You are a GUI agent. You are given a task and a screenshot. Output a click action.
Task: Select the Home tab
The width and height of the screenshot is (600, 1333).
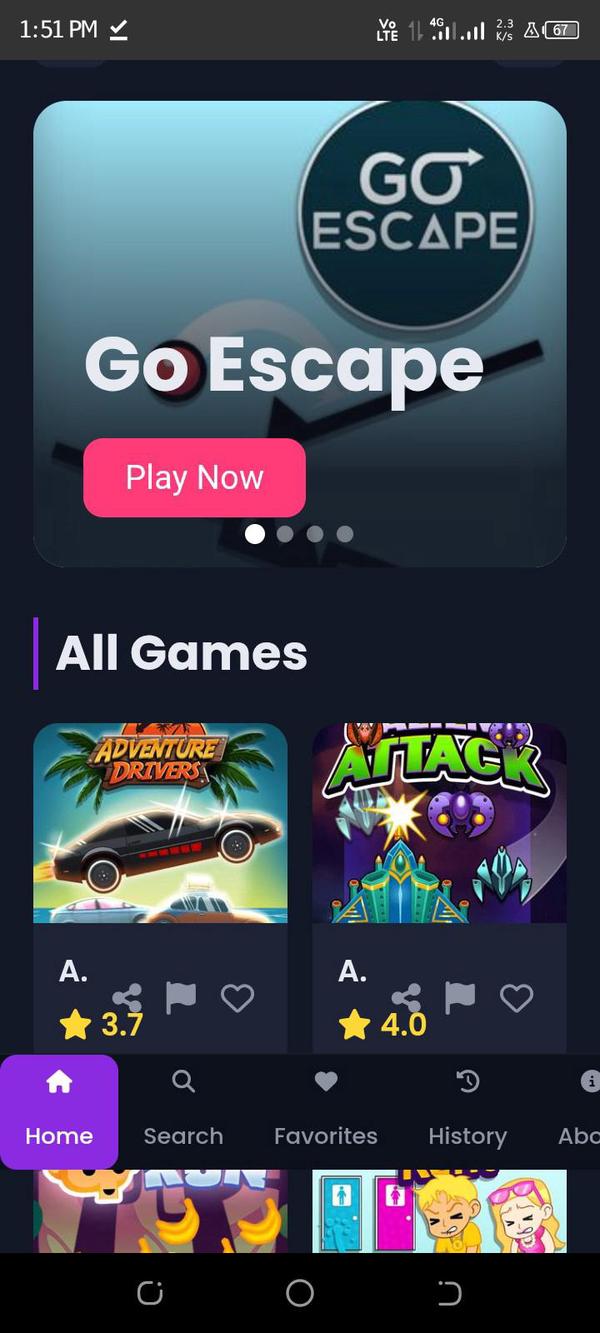point(59,1111)
